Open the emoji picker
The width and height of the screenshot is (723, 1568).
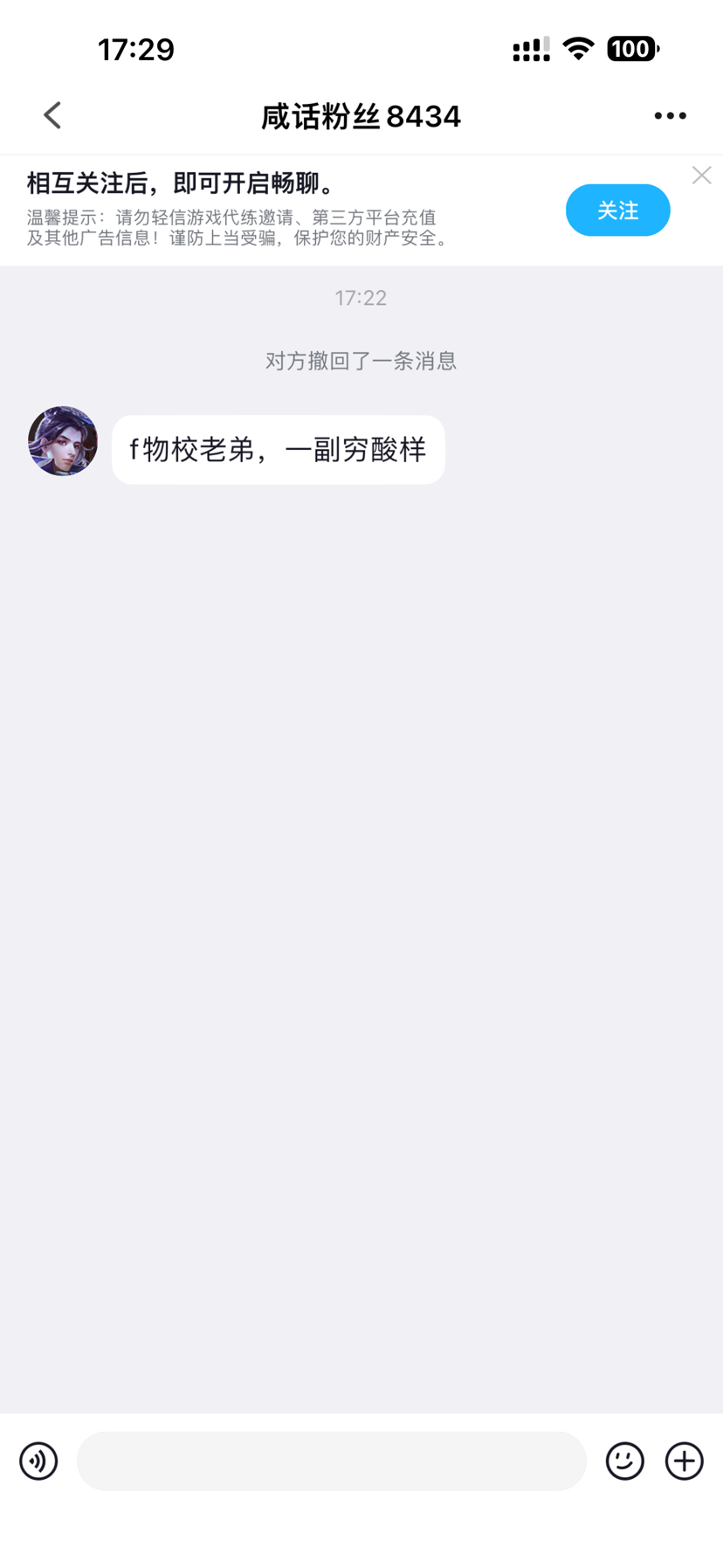[x=624, y=1461]
